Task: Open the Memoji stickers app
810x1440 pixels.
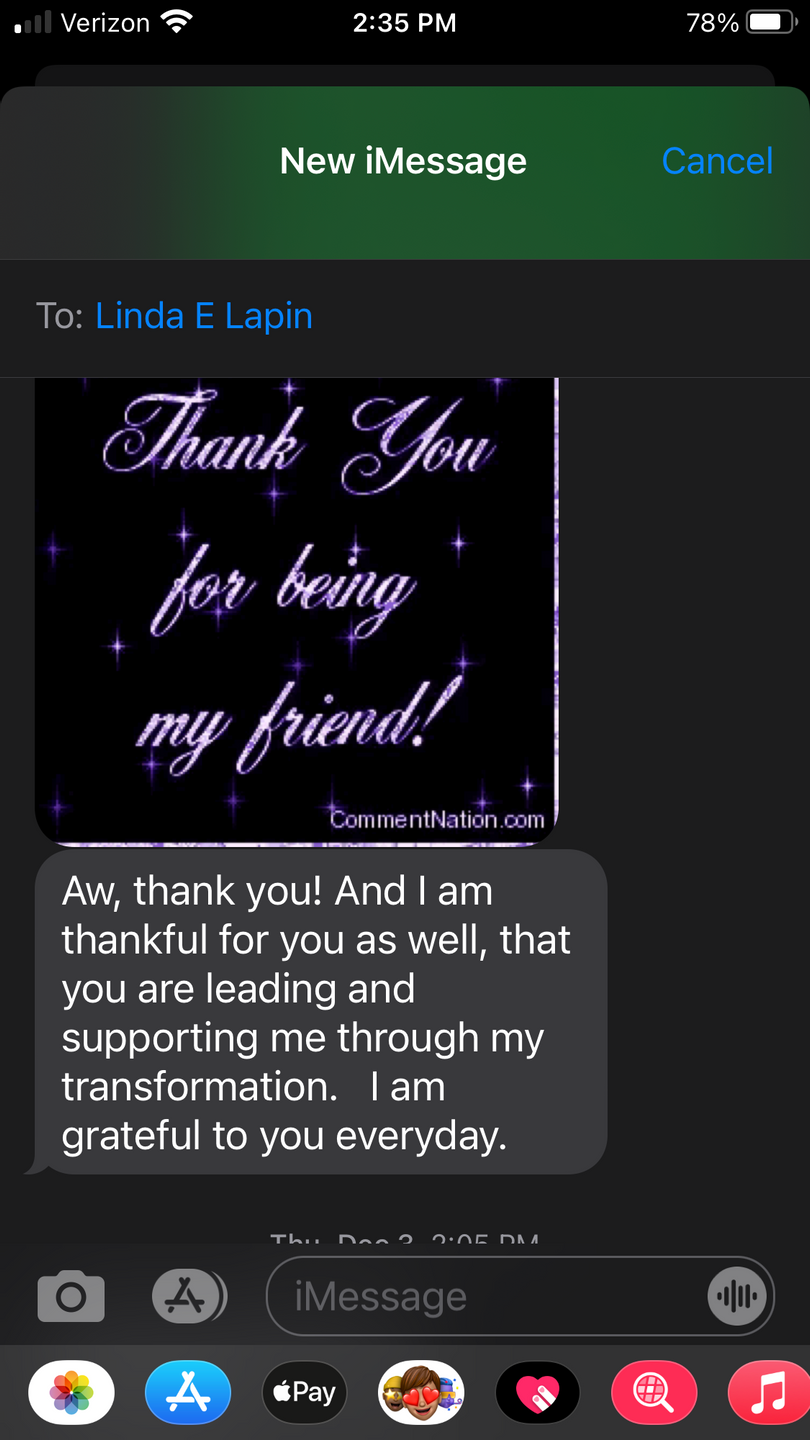Action: pos(421,1392)
